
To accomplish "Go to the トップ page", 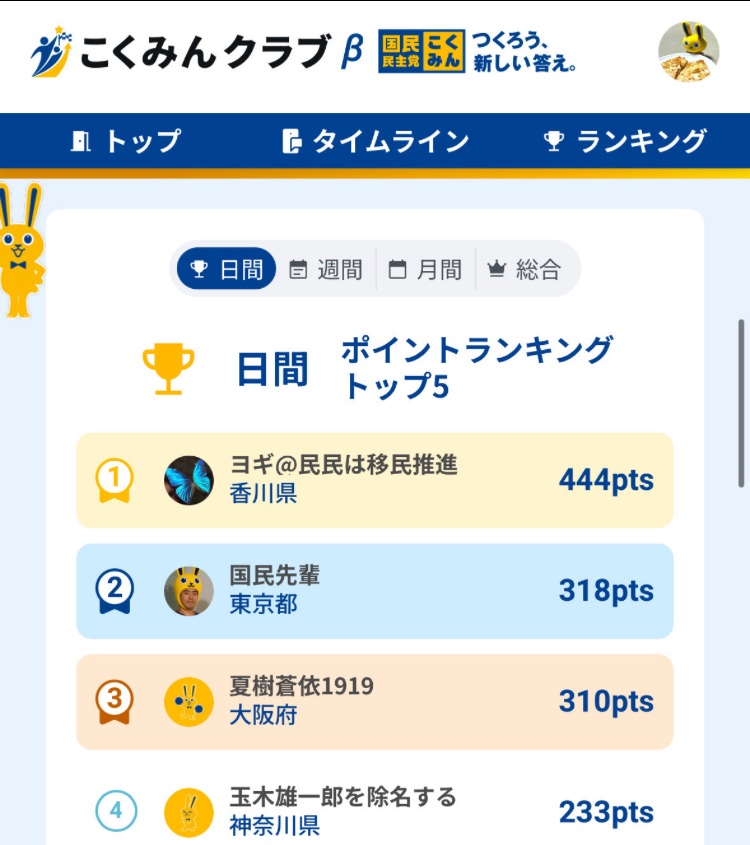I will pyautogui.click(x=126, y=141).
